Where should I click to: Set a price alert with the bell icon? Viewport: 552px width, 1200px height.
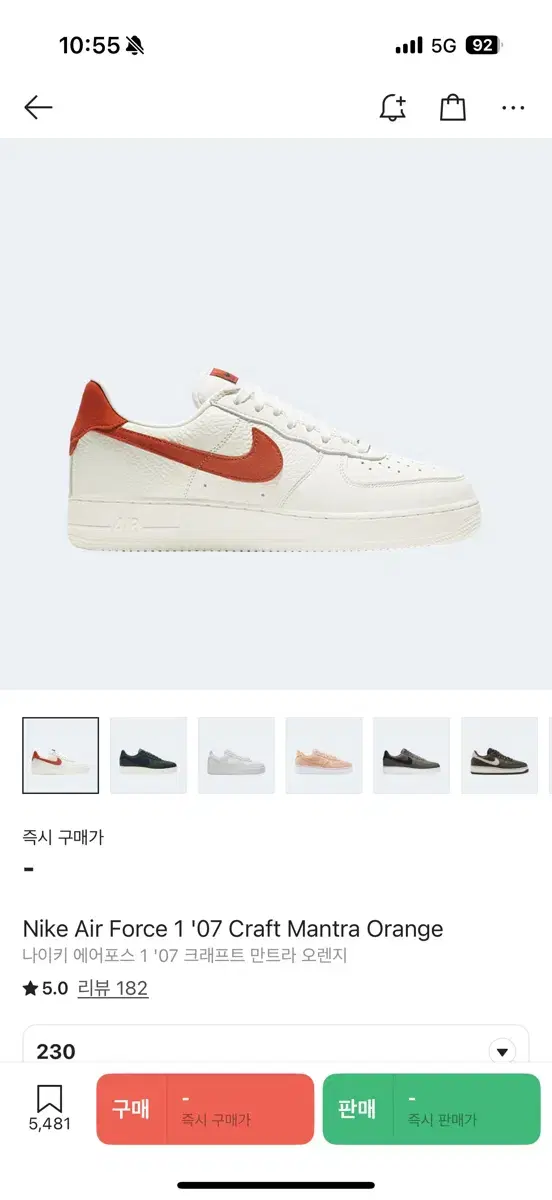[393, 108]
